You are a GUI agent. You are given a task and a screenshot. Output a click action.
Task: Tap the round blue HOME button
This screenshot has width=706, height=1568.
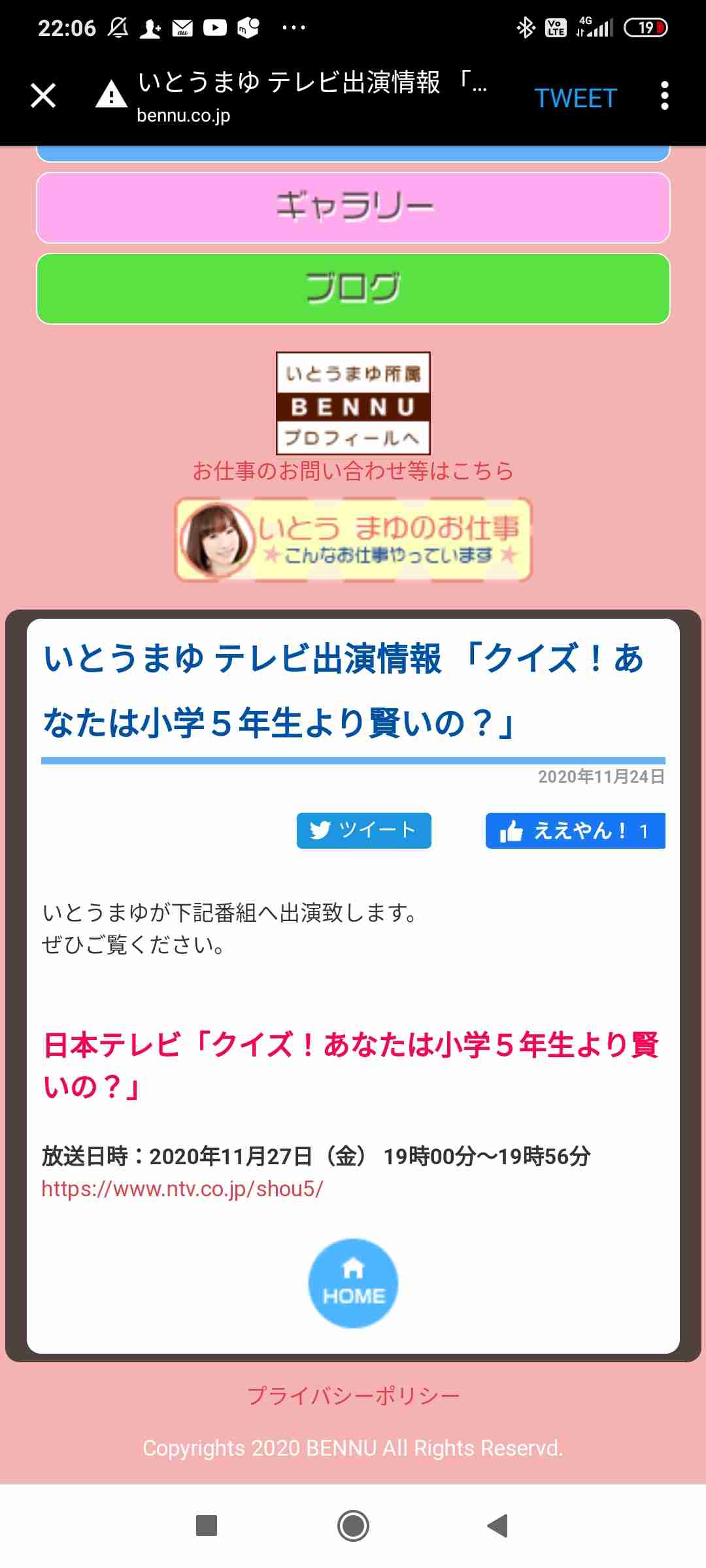click(x=353, y=1283)
